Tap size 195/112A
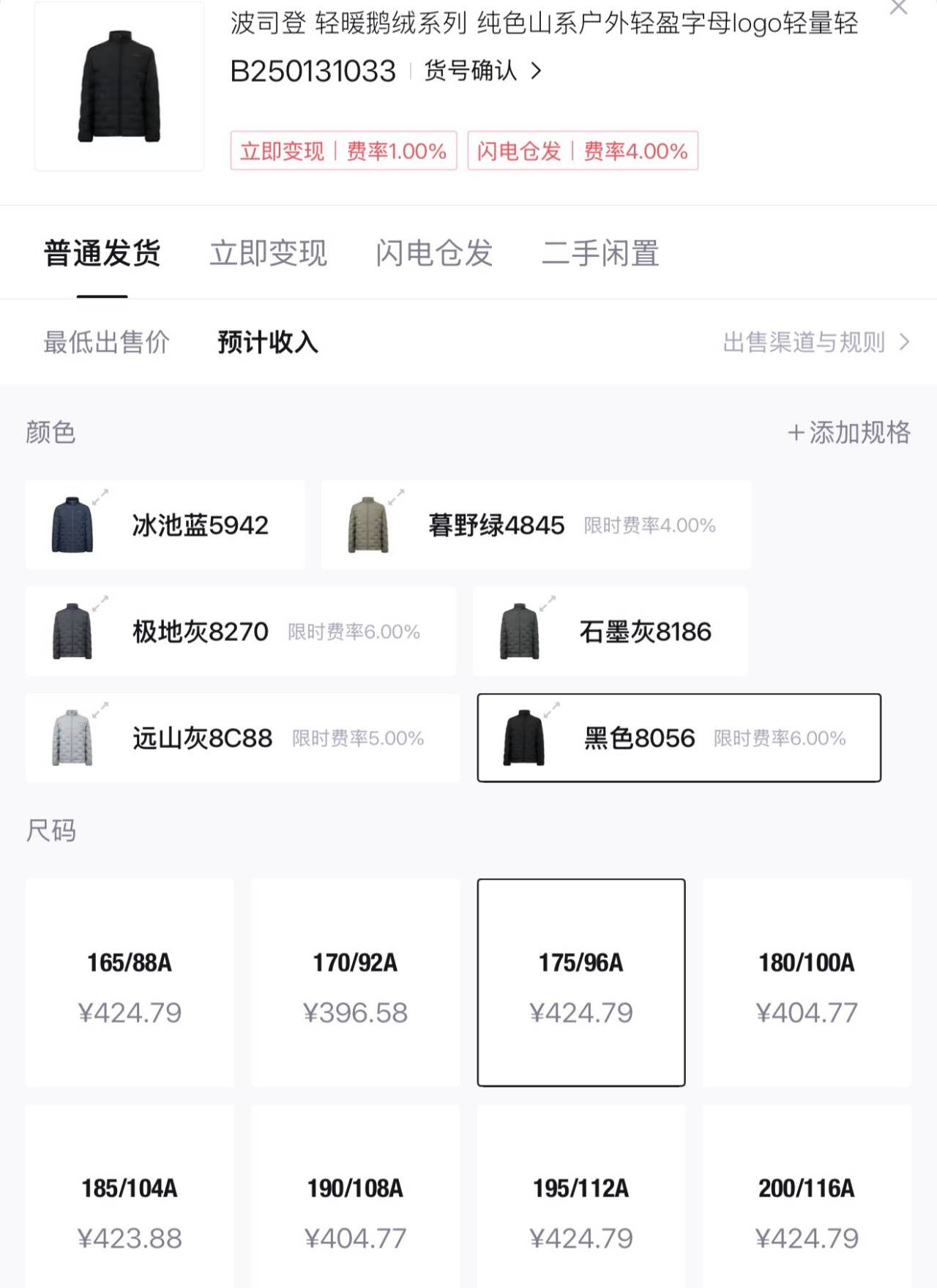 (581, 1207)
